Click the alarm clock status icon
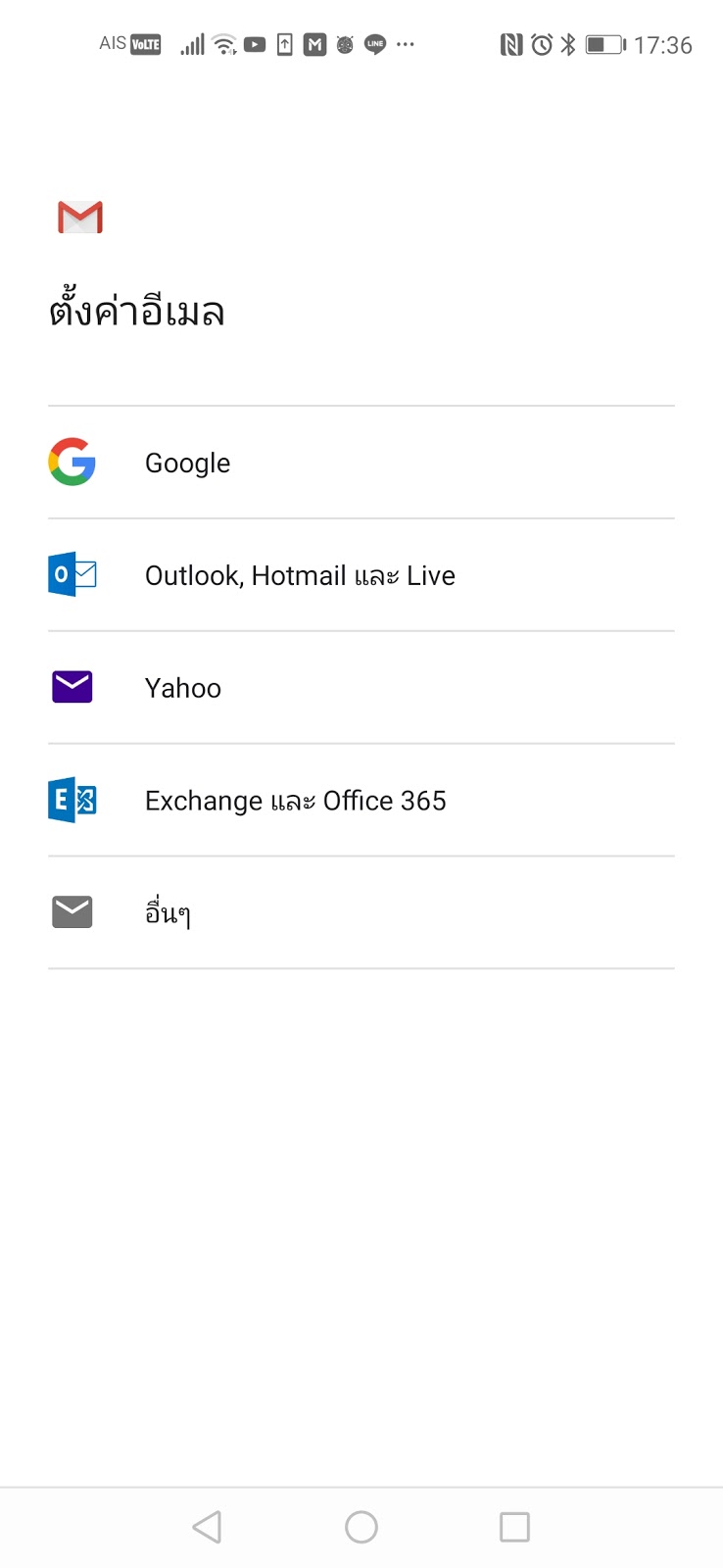 coord(540,44)
